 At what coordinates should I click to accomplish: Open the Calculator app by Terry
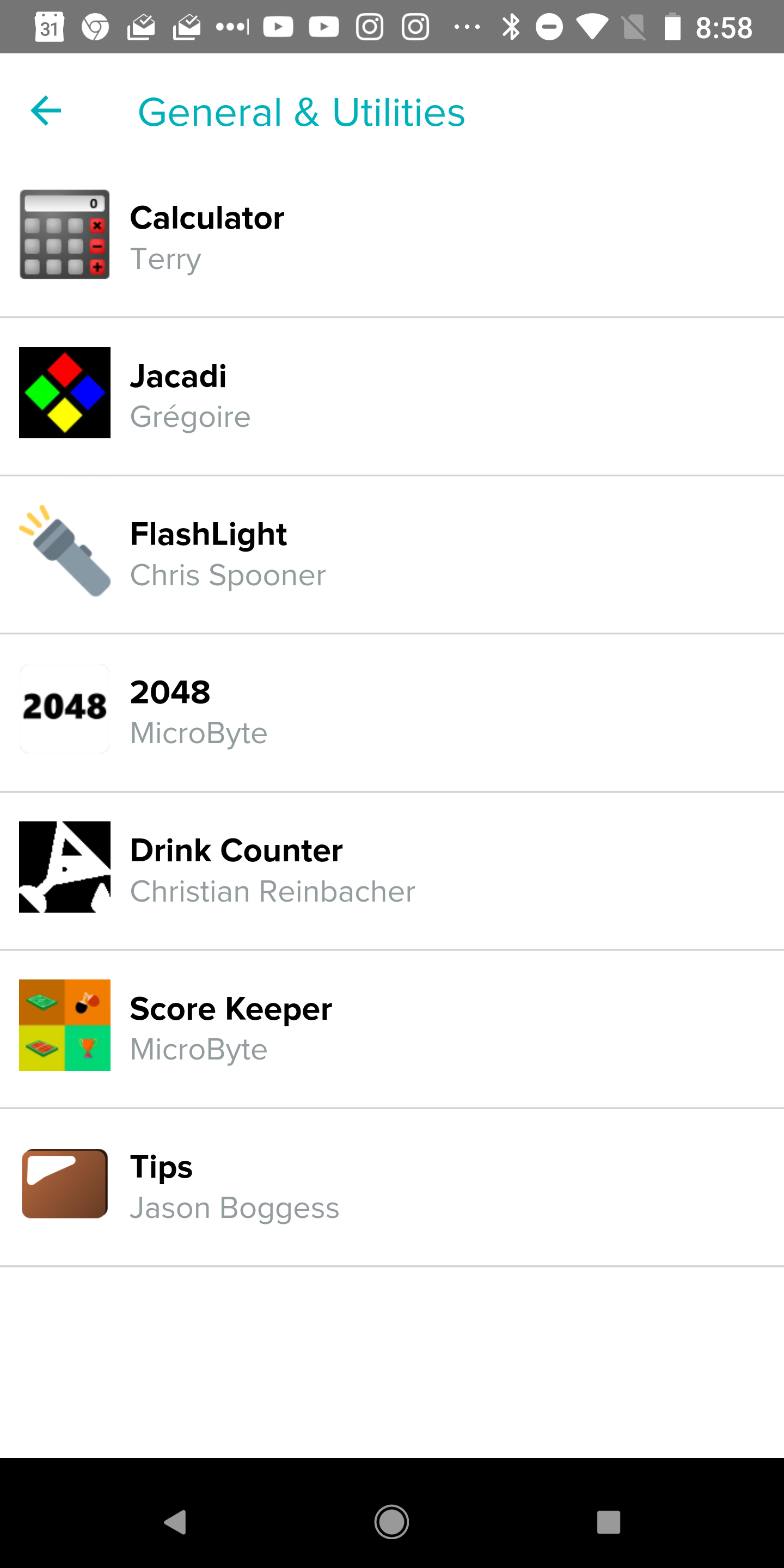click(392, 237)
